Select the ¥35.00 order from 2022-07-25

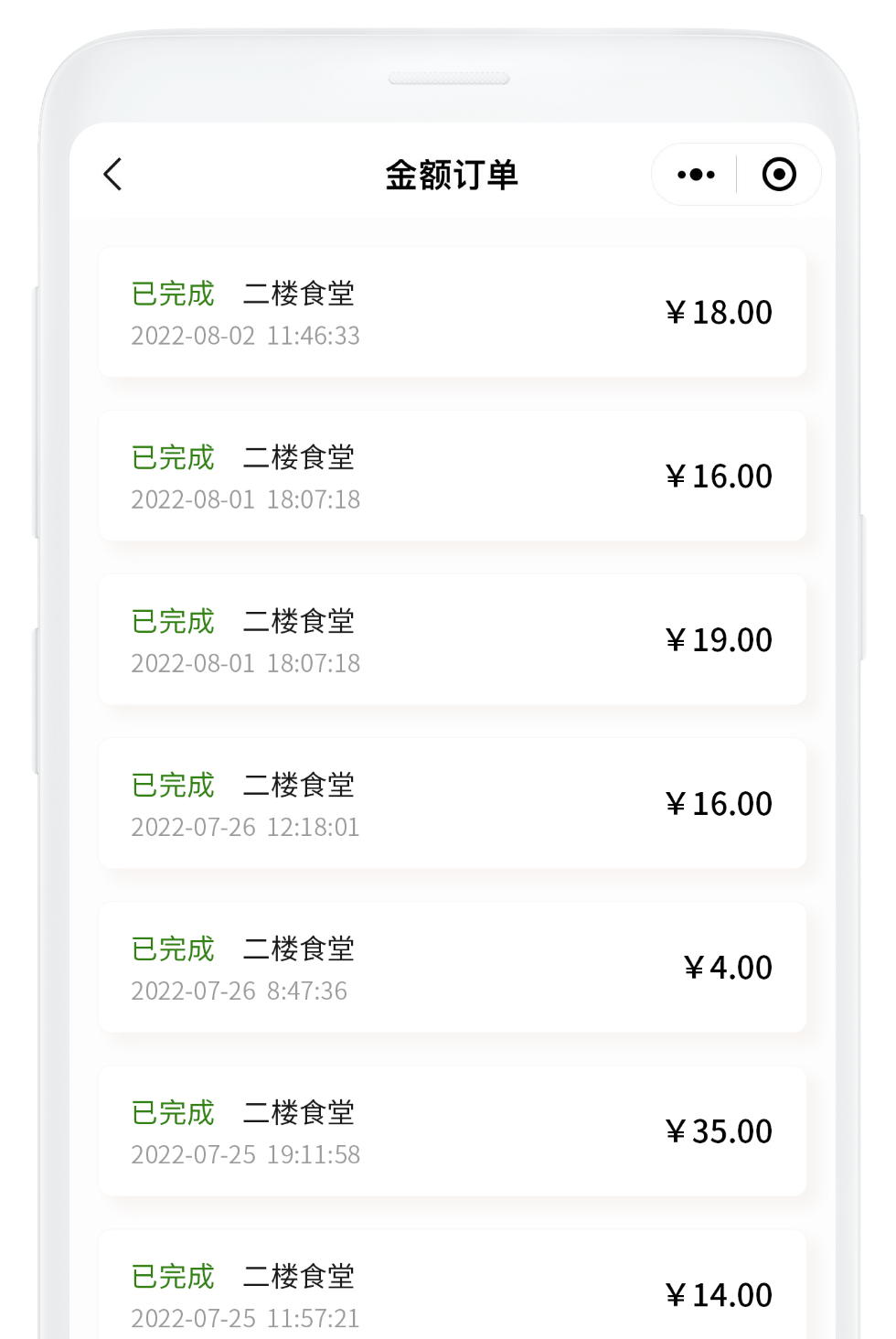(452, 1131)
